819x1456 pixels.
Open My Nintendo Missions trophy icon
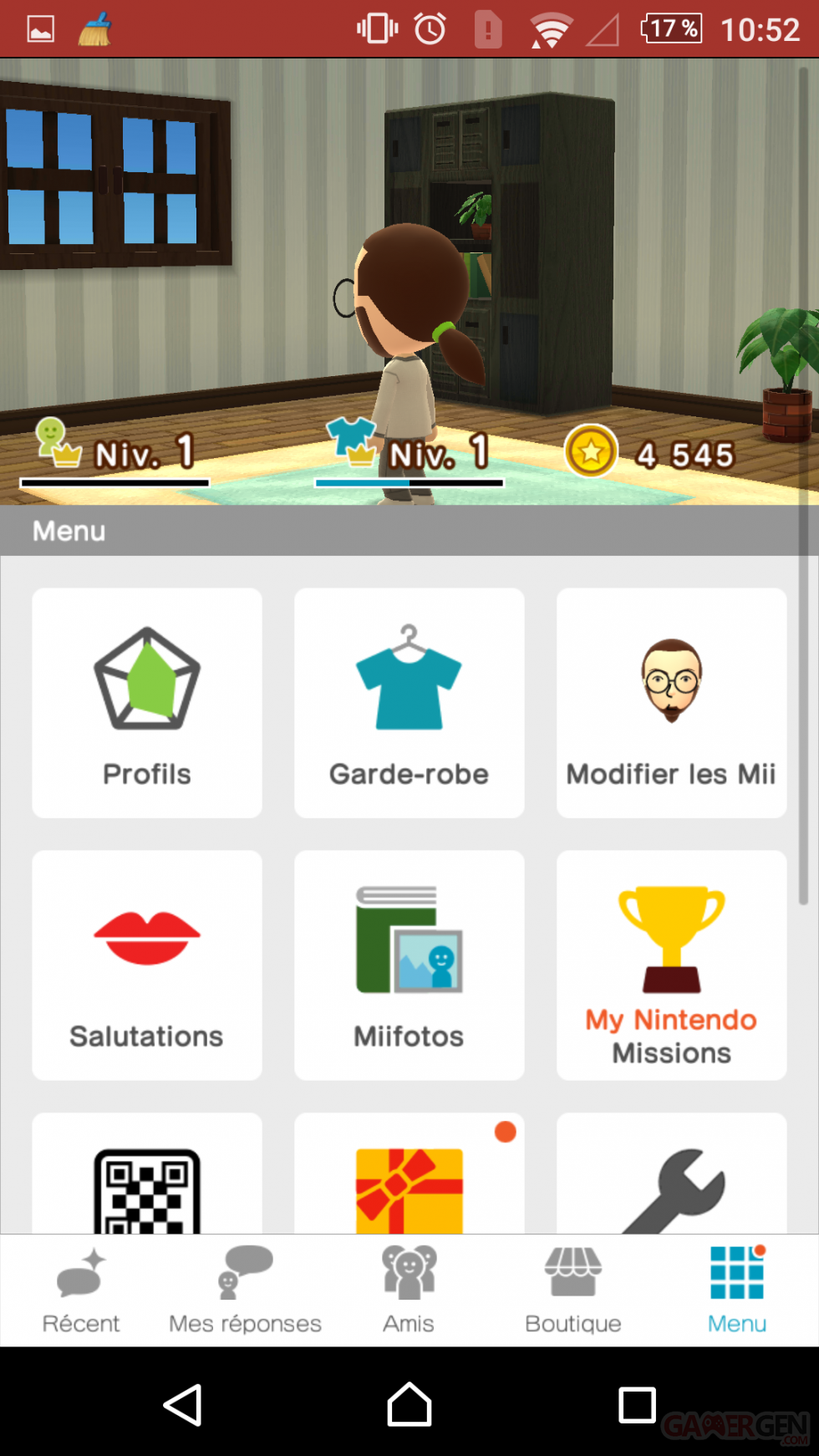671,936
